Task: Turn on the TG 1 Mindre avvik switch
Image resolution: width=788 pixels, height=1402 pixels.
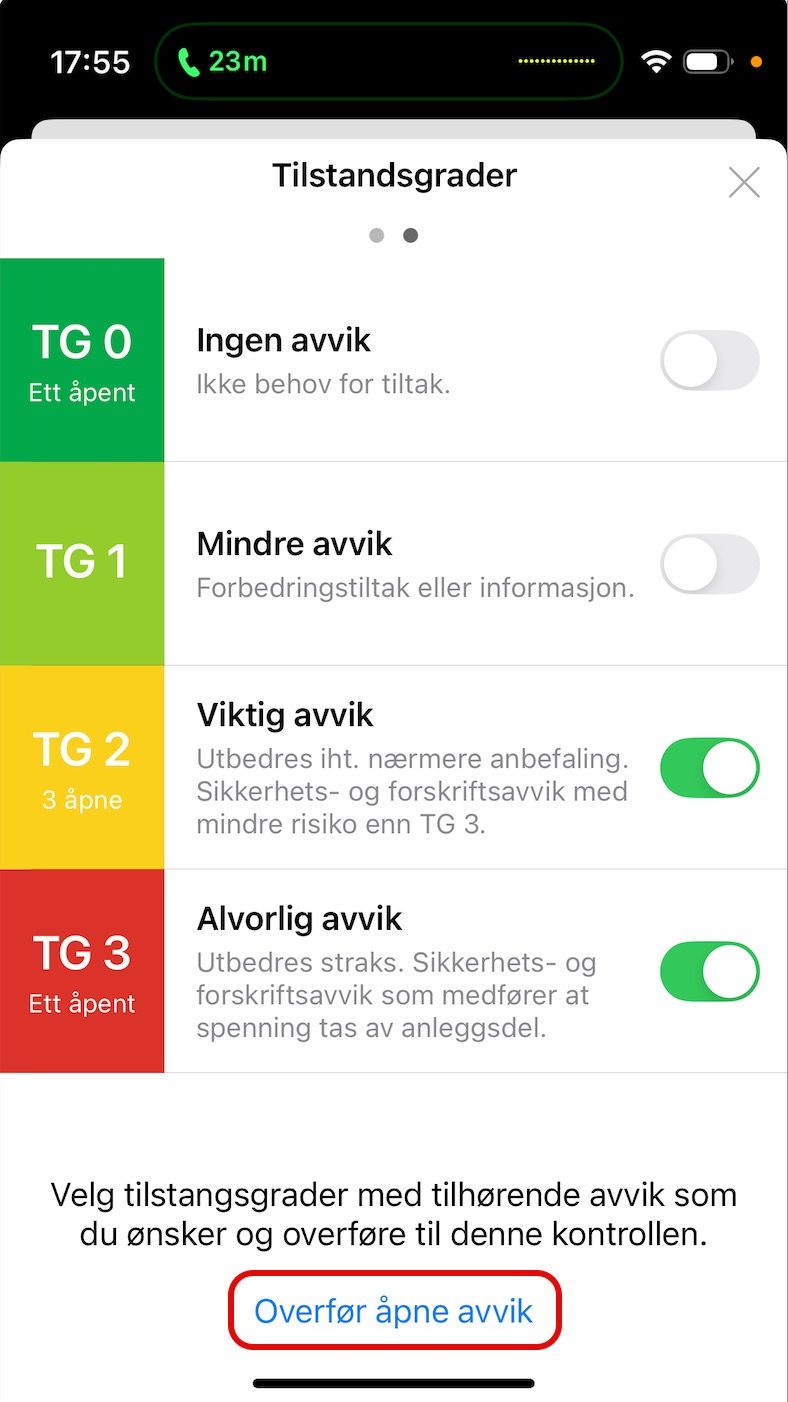Action: pyautogui.click(x=710, y=564)
